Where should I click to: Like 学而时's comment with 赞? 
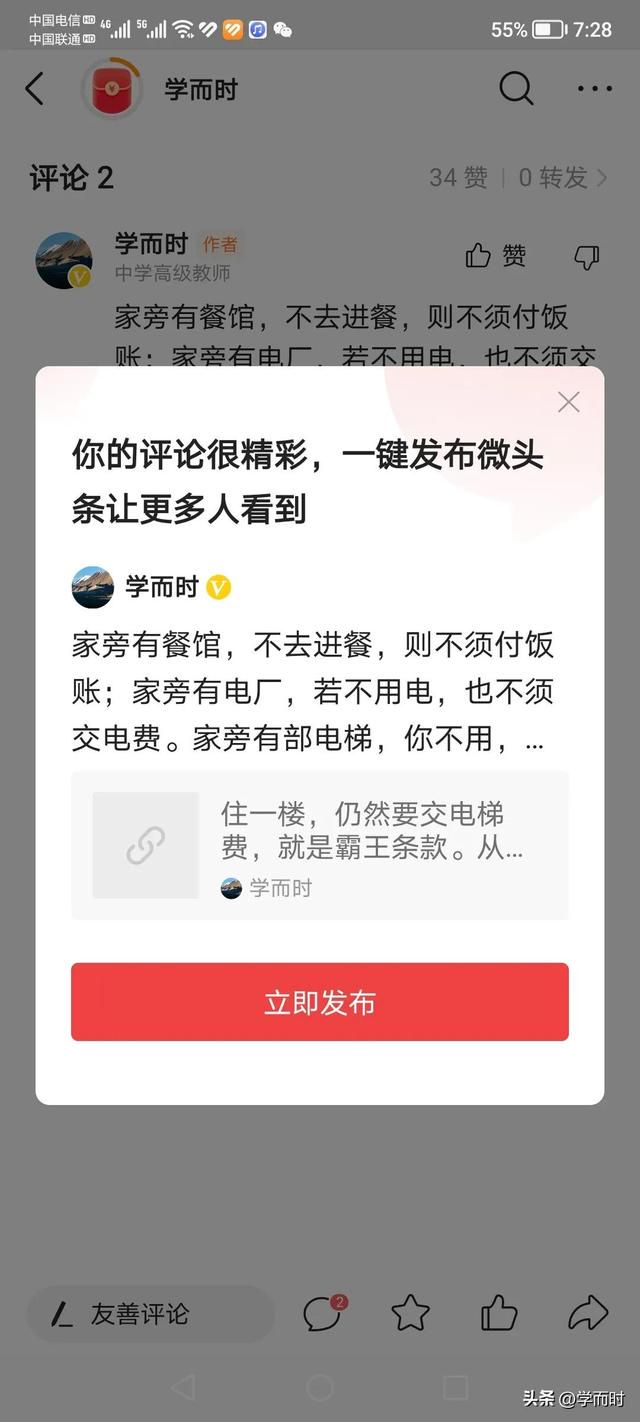496,257
